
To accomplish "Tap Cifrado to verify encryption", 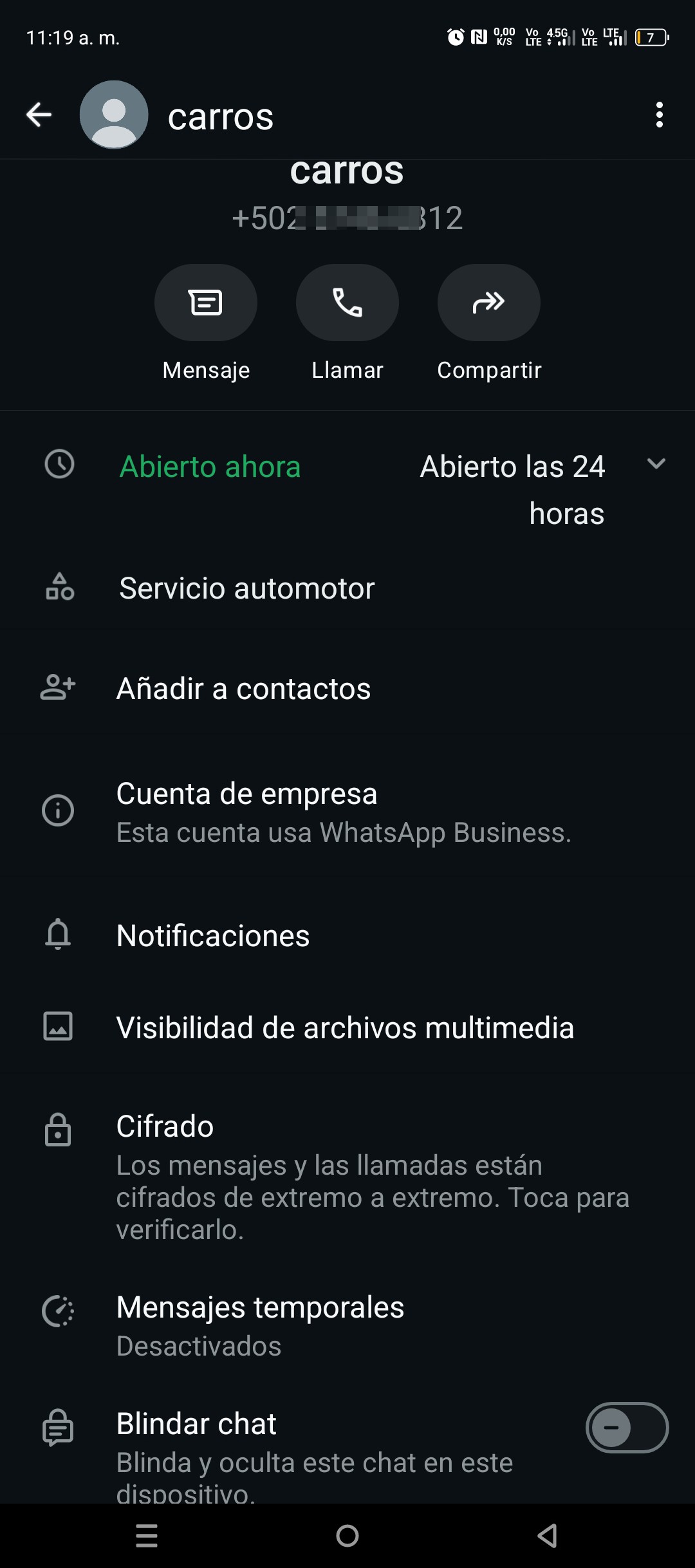I will point(347,1176).
